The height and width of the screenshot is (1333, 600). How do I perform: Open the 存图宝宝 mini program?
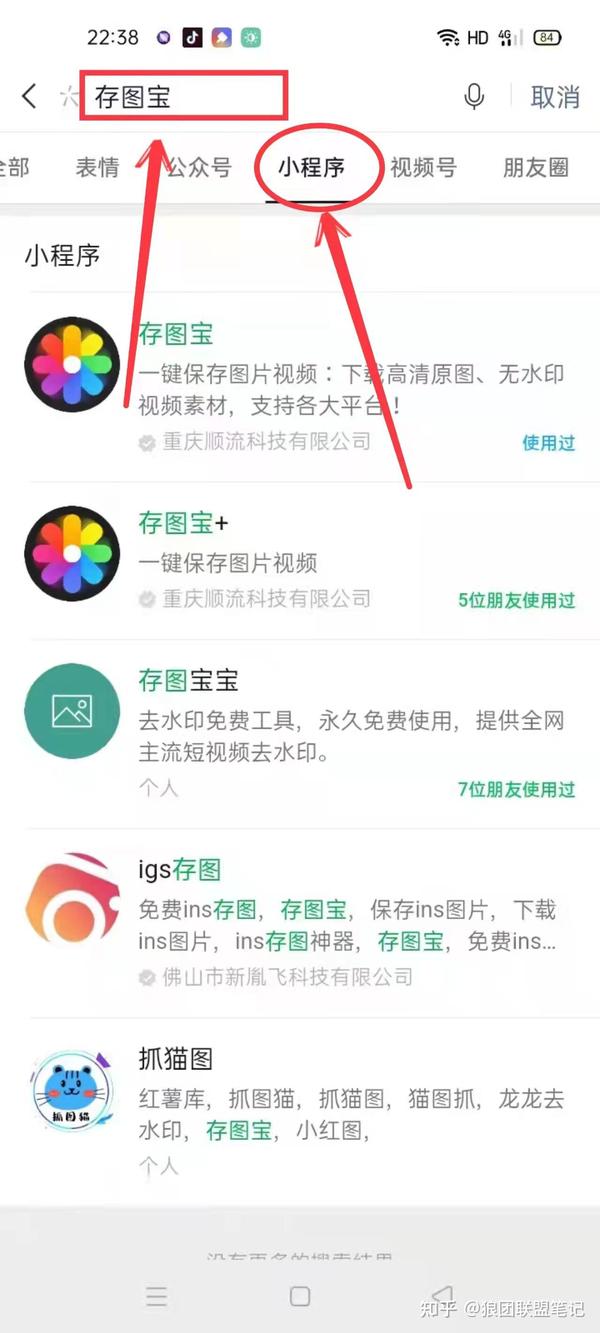300,734
